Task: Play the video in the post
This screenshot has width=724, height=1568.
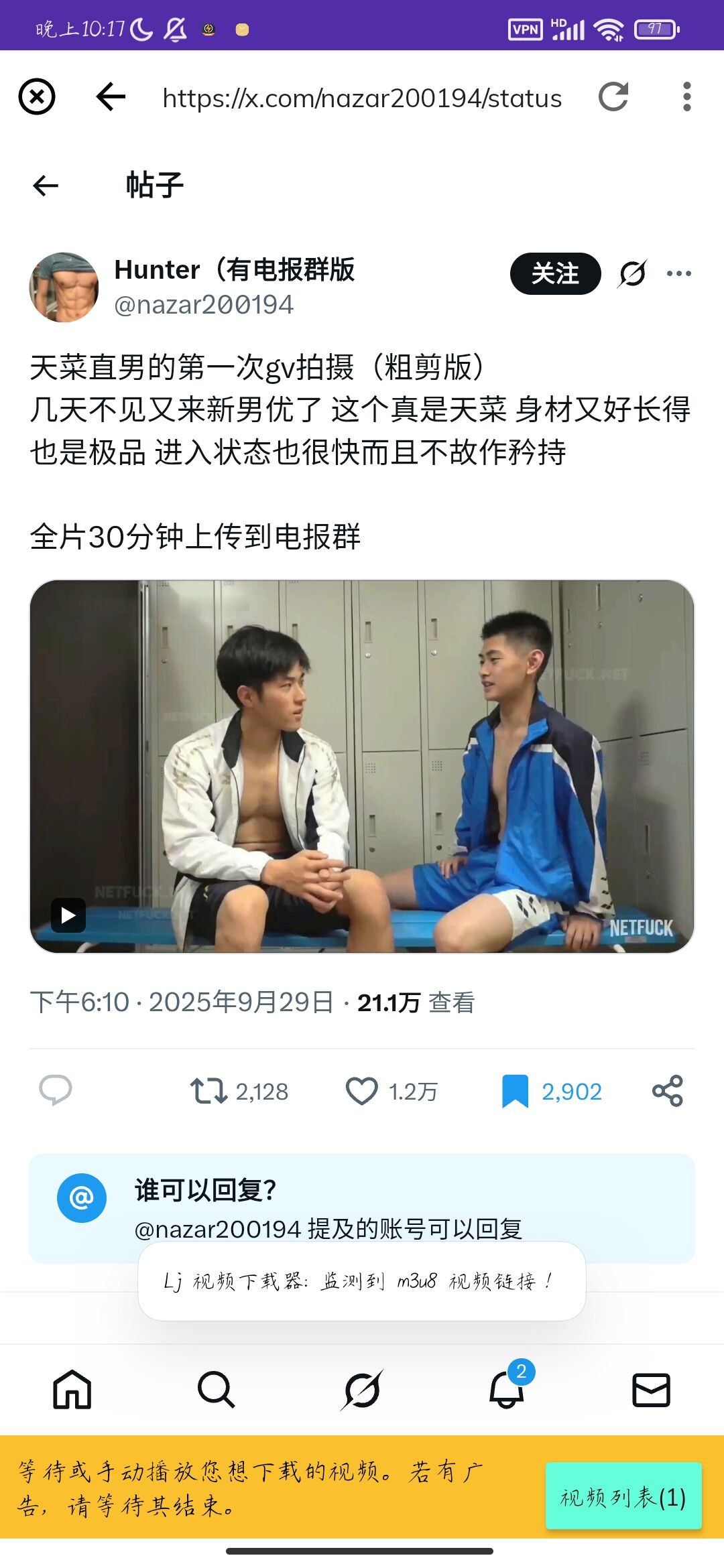Action: tap(68, 915)
